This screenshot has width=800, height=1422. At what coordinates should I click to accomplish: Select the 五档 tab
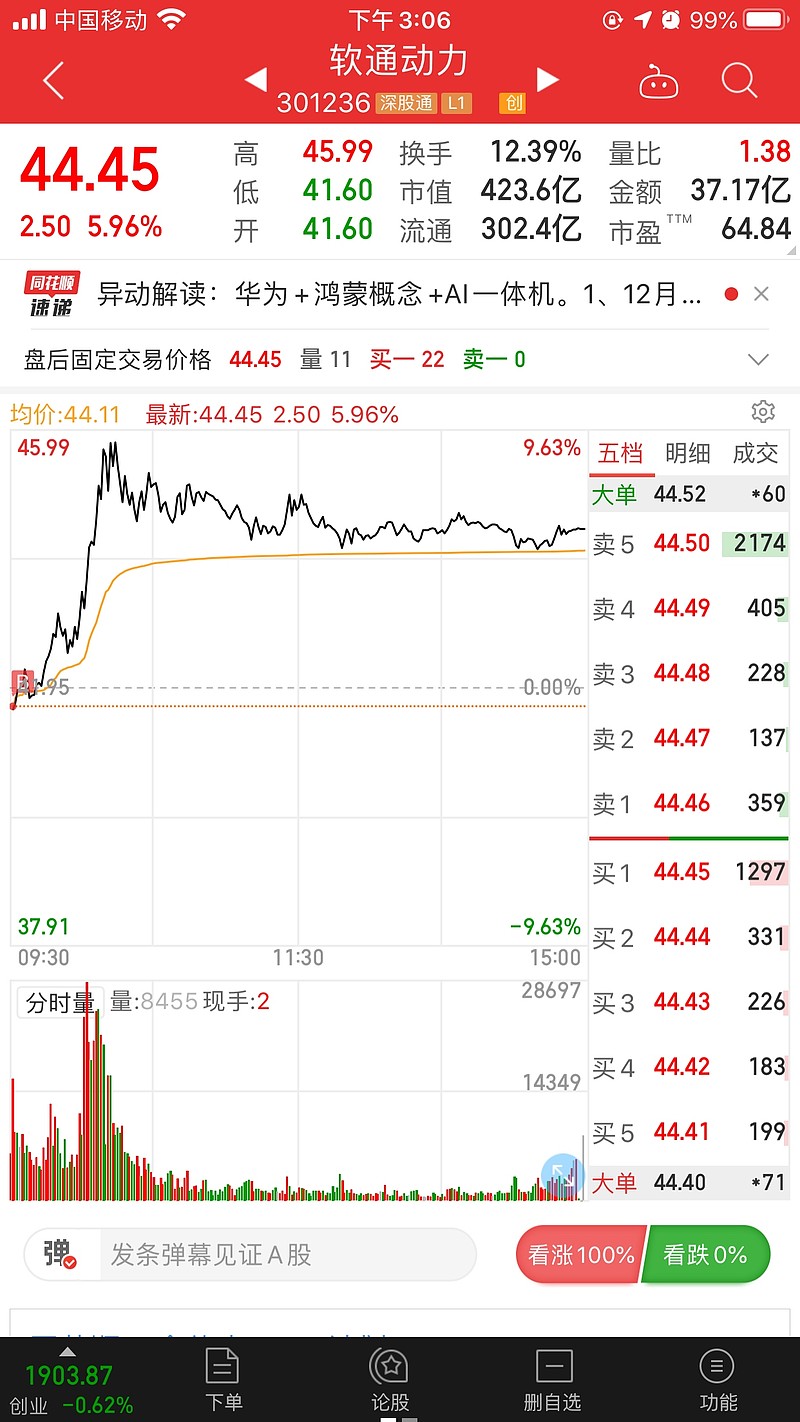(620, 453)
